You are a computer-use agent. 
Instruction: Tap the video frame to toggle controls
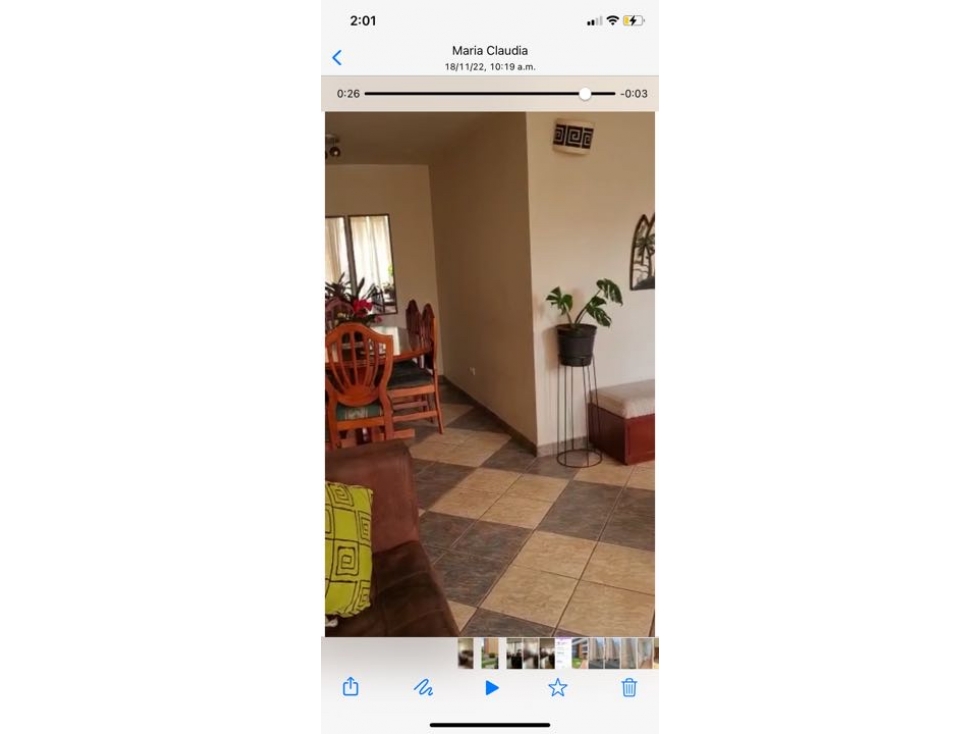pyautogui.click(x=489, y=373)
